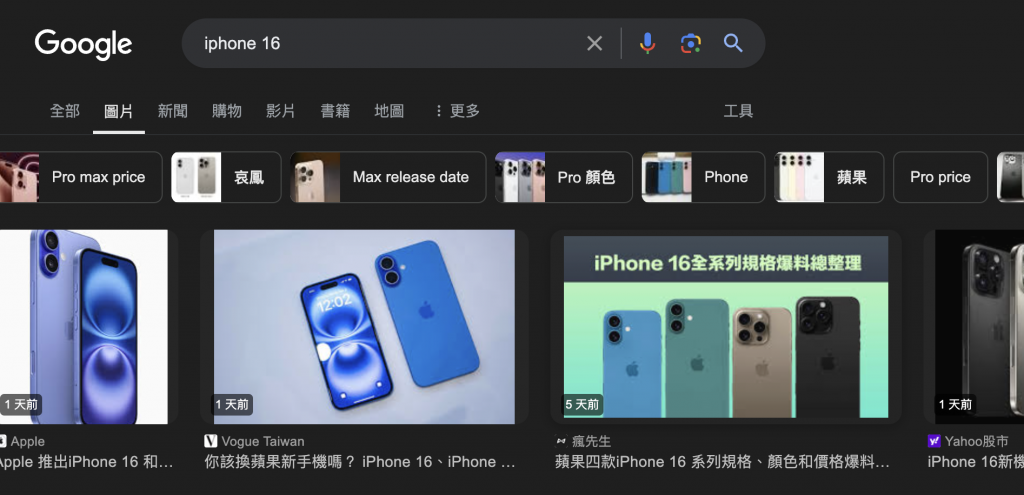Run the search with the magnifier icon
This screenshot has height=495, width=1024.
733,43
